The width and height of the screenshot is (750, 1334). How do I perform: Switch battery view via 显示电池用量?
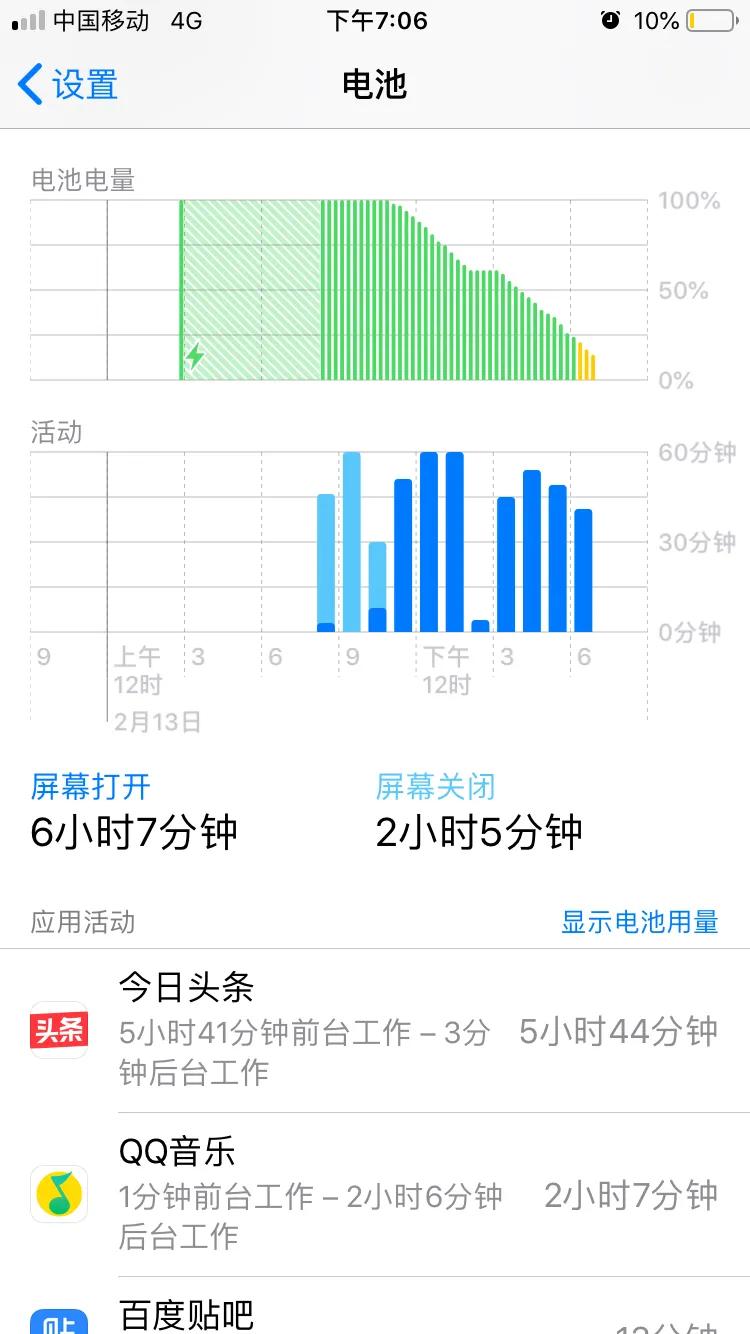click(x=640, y=922)
